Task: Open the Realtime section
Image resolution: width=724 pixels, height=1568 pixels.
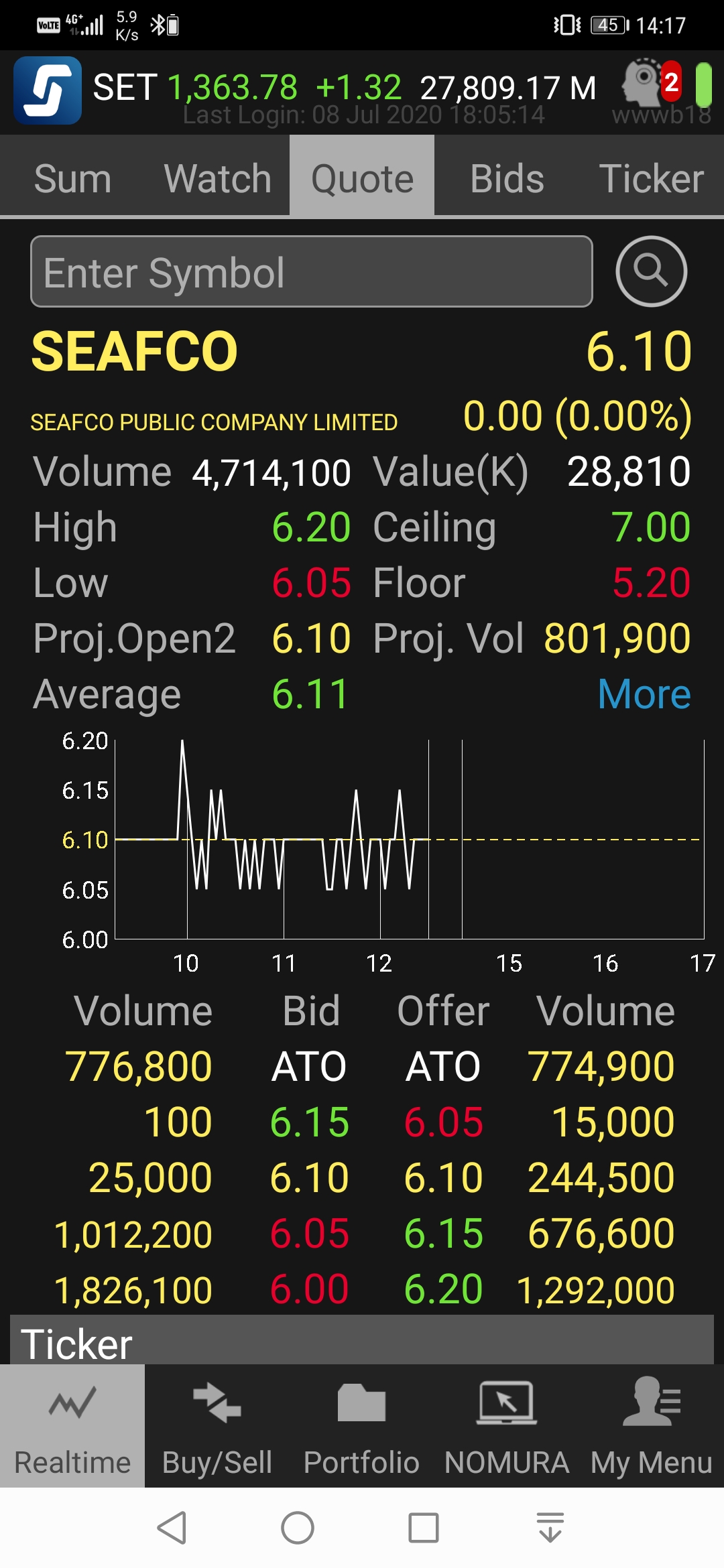Action: coord(72,1426)
